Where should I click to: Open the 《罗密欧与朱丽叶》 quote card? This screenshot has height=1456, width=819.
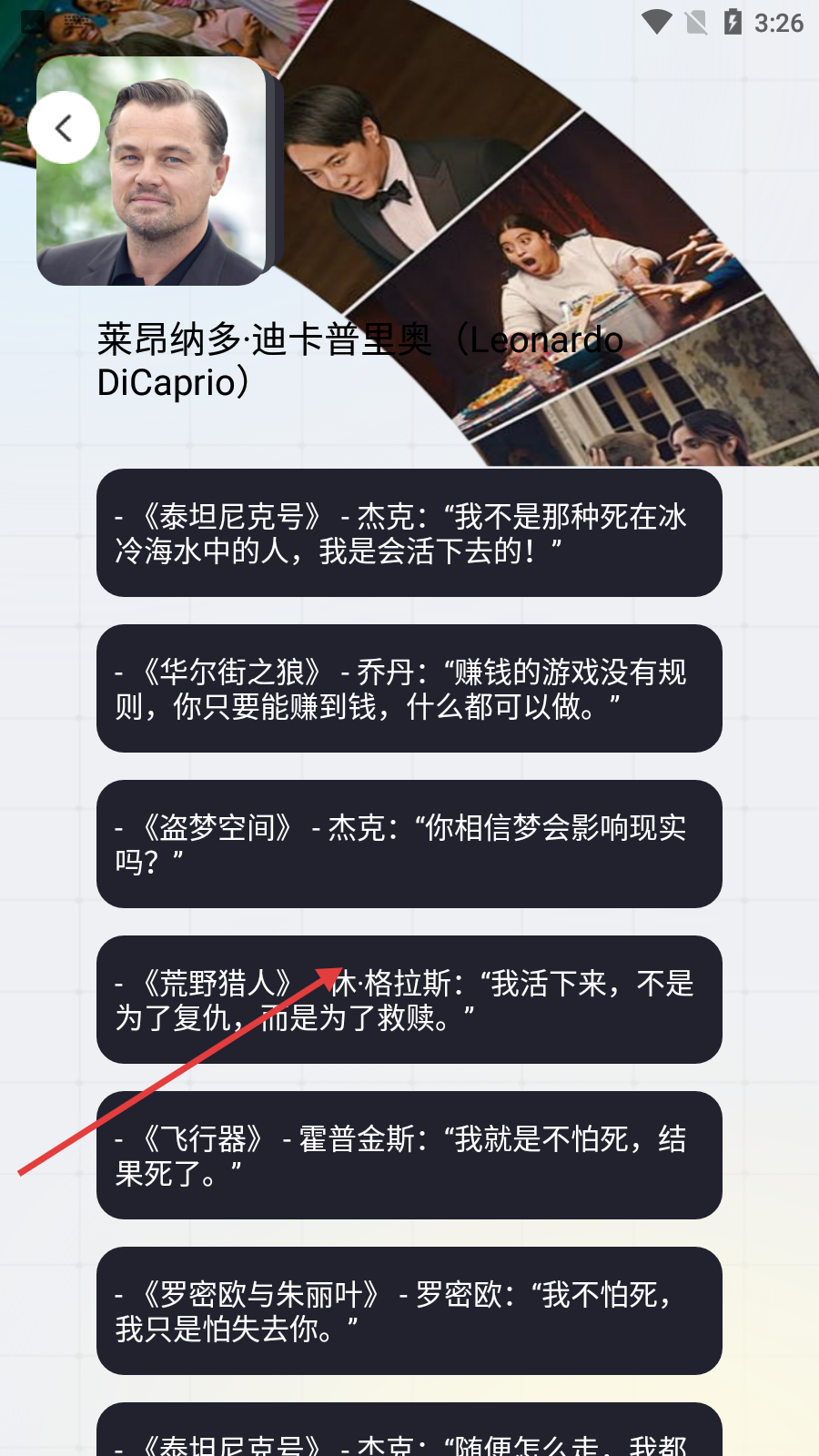point(409,1311)
